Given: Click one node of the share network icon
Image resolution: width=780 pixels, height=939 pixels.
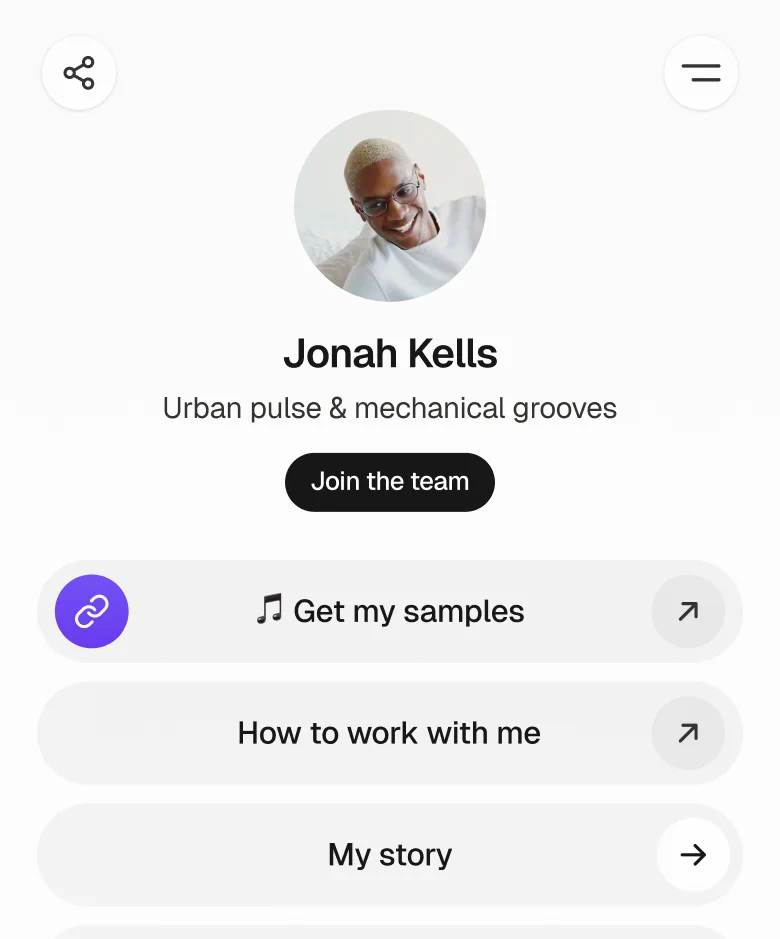Looking at the screenshot, I should (x=88, y=63).
